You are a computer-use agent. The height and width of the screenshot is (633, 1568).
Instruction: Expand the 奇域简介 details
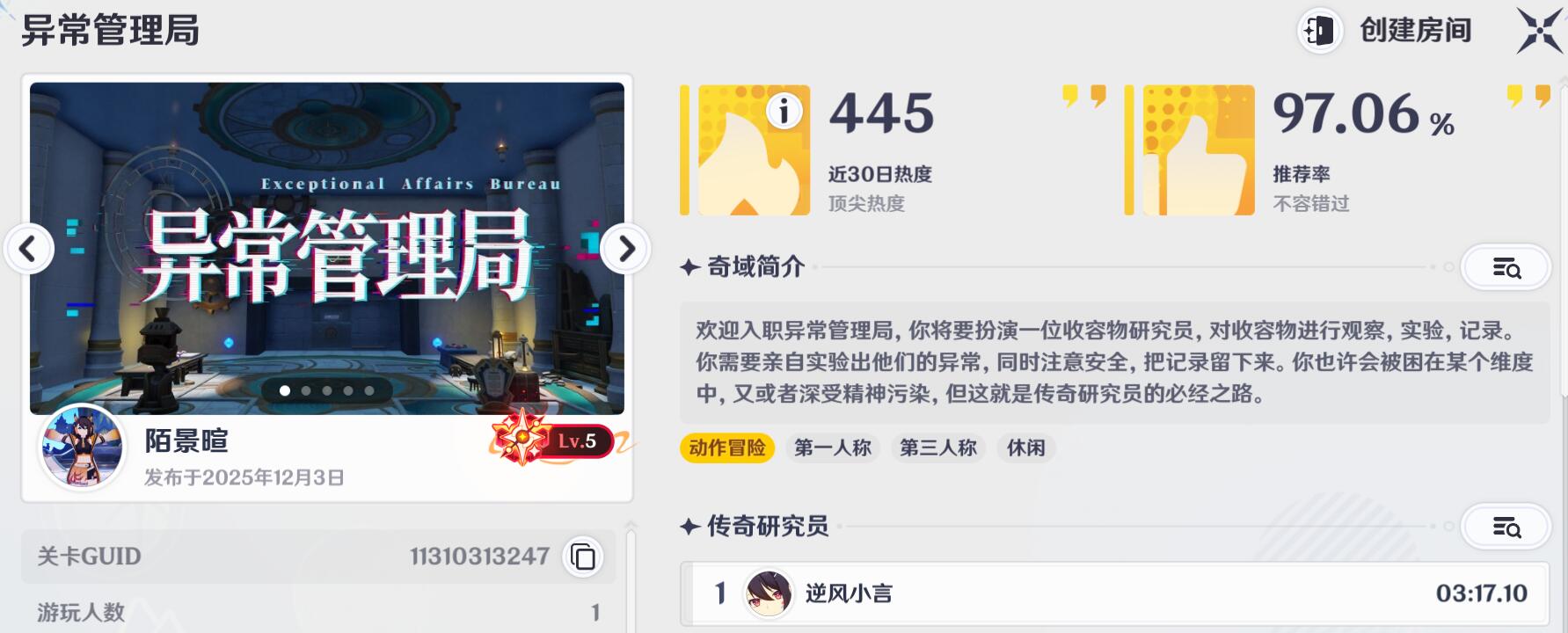pyautogui.click(x=1506, y=267)
